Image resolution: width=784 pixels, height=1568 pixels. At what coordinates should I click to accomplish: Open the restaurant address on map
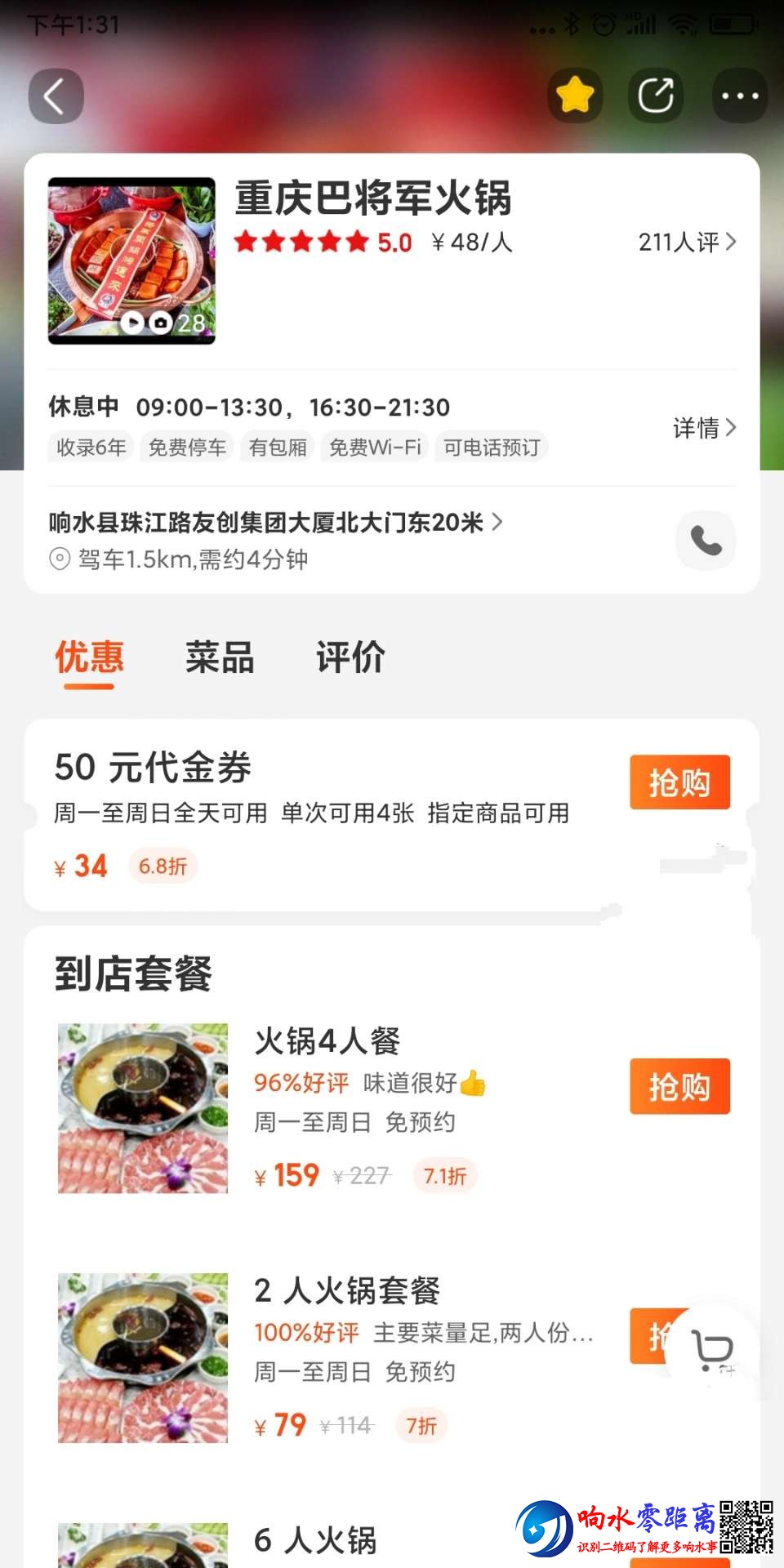pos(274,523)
